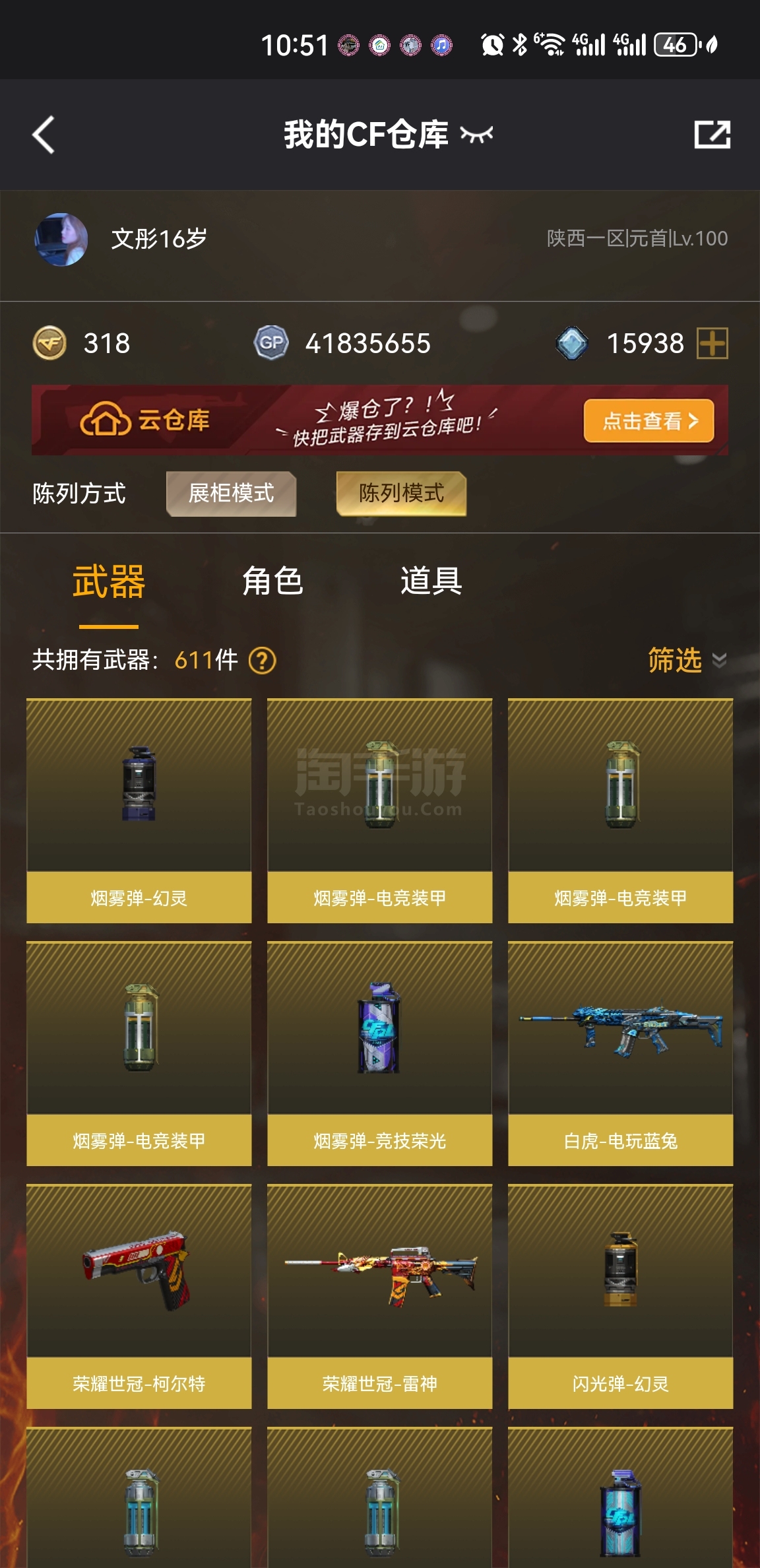This screenshot has width=760, height=1568.
Task: Open the 烟雾弹-幻灵 item card
Action: 139,810
